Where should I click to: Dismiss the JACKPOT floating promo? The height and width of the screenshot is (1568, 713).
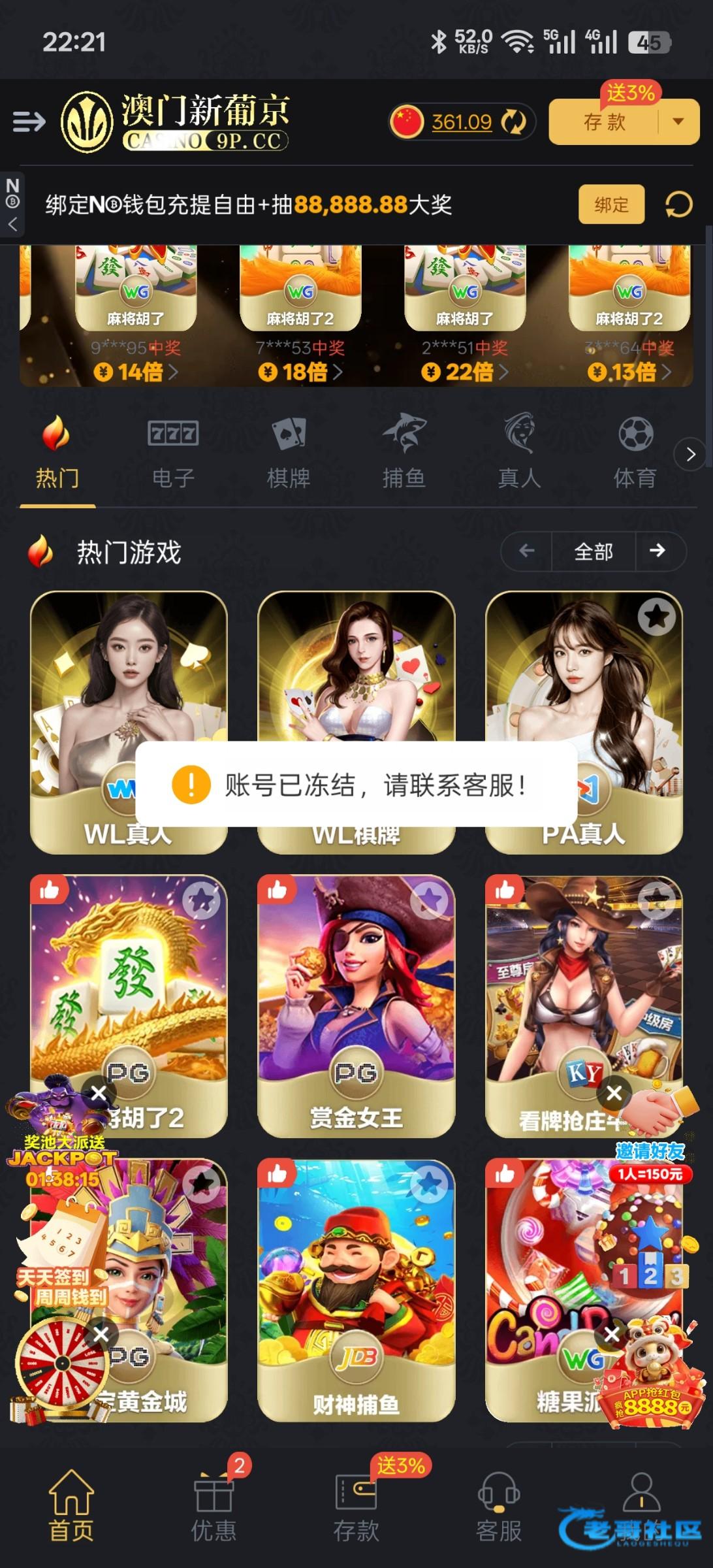pyautogui.click(x=99, y=1093)
